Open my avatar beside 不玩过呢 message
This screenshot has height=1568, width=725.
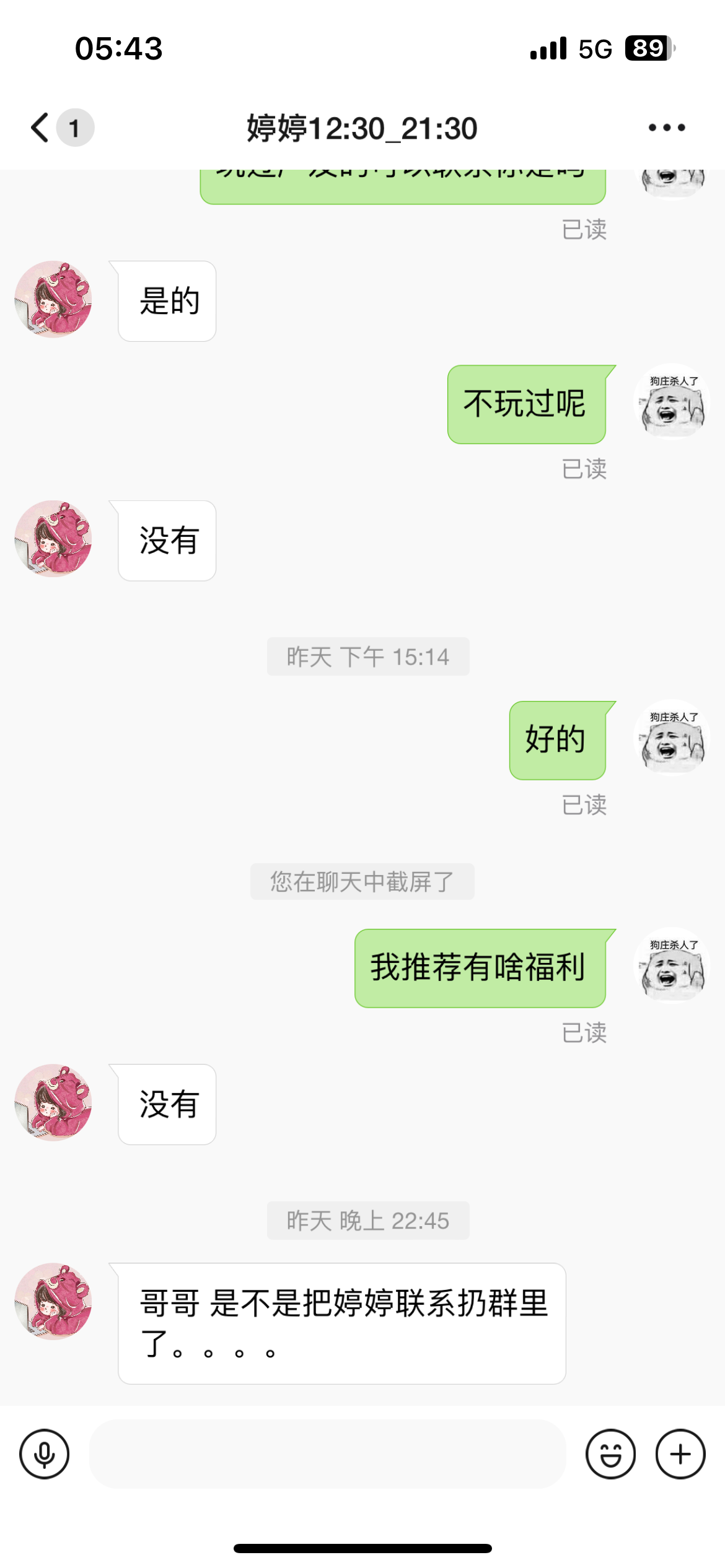[x=672, y=402]
